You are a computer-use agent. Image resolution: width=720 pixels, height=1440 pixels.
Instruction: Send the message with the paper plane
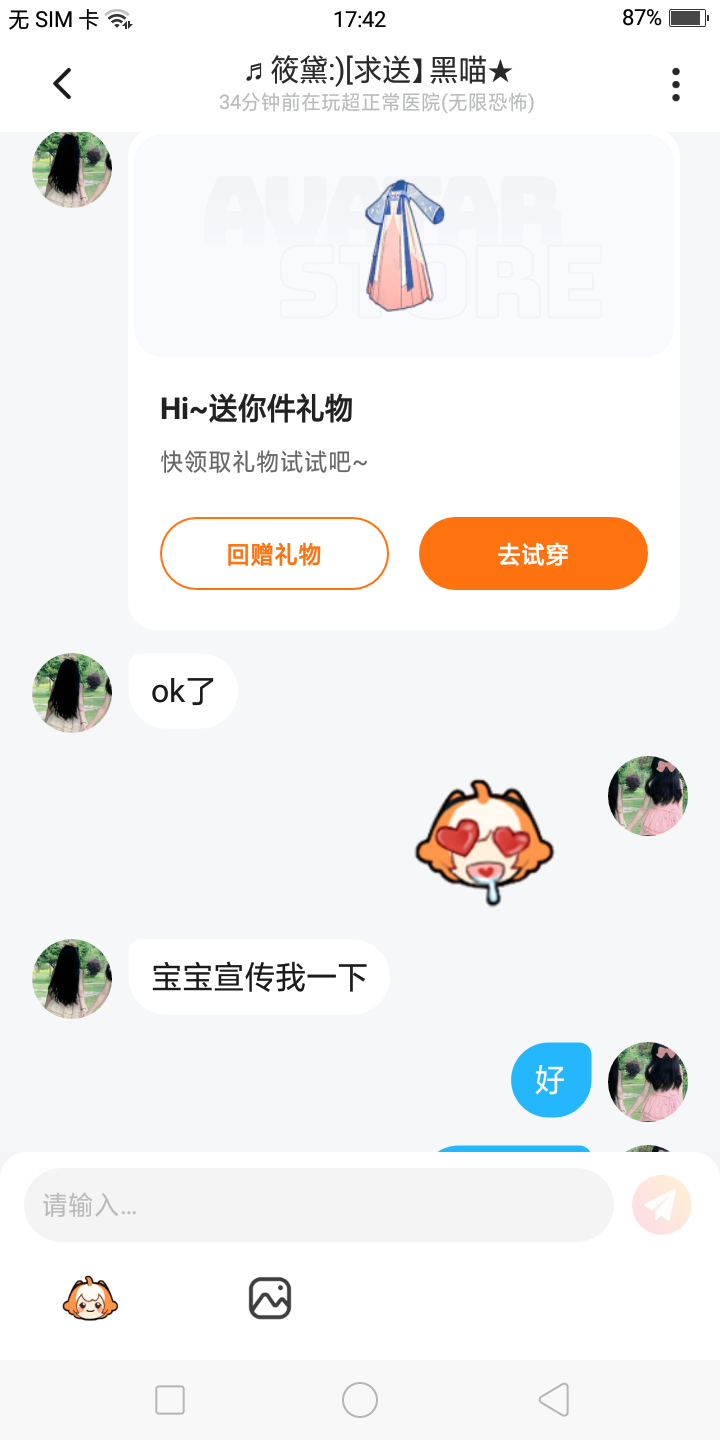tap(662, 1205)
